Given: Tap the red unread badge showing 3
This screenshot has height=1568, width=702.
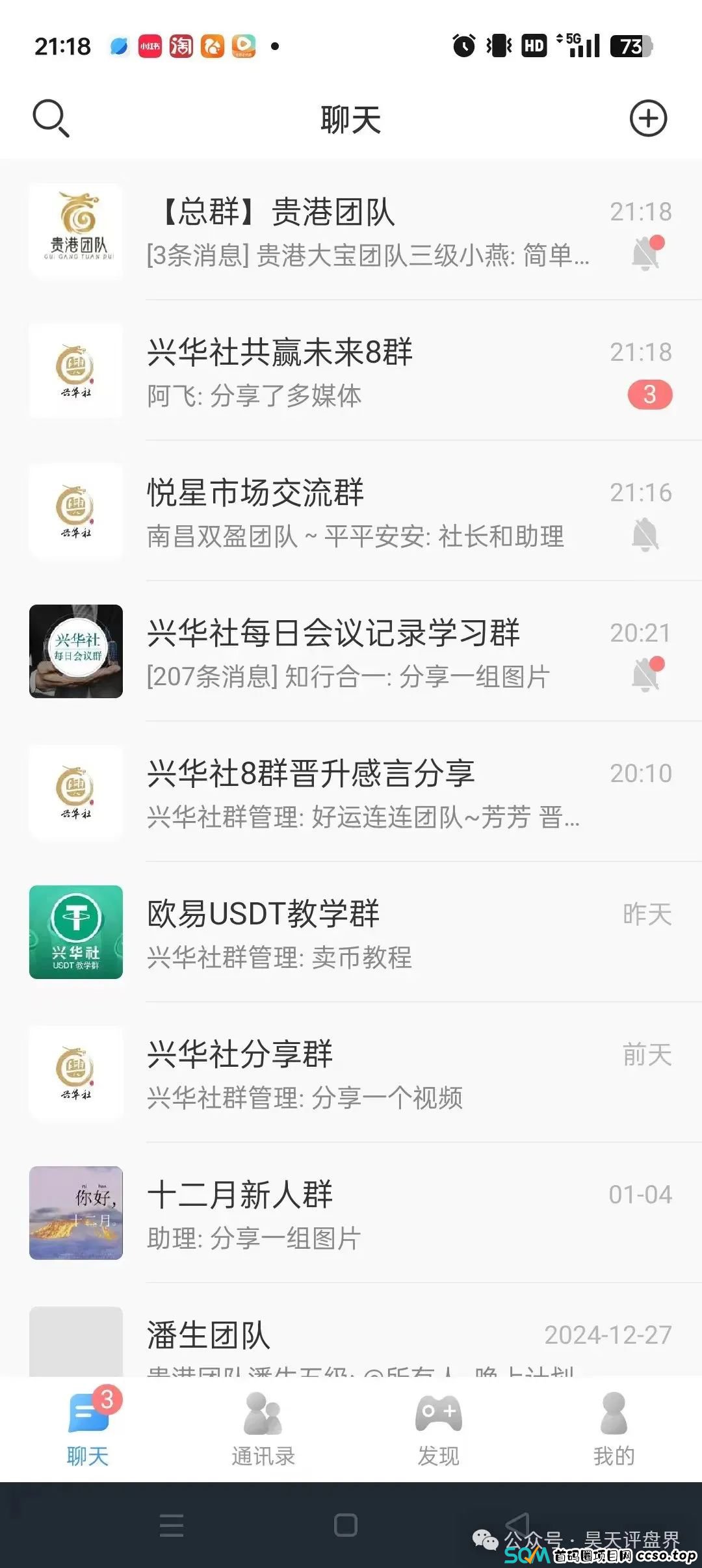Looking at the screenshot, I should click(x=648, y=395).
